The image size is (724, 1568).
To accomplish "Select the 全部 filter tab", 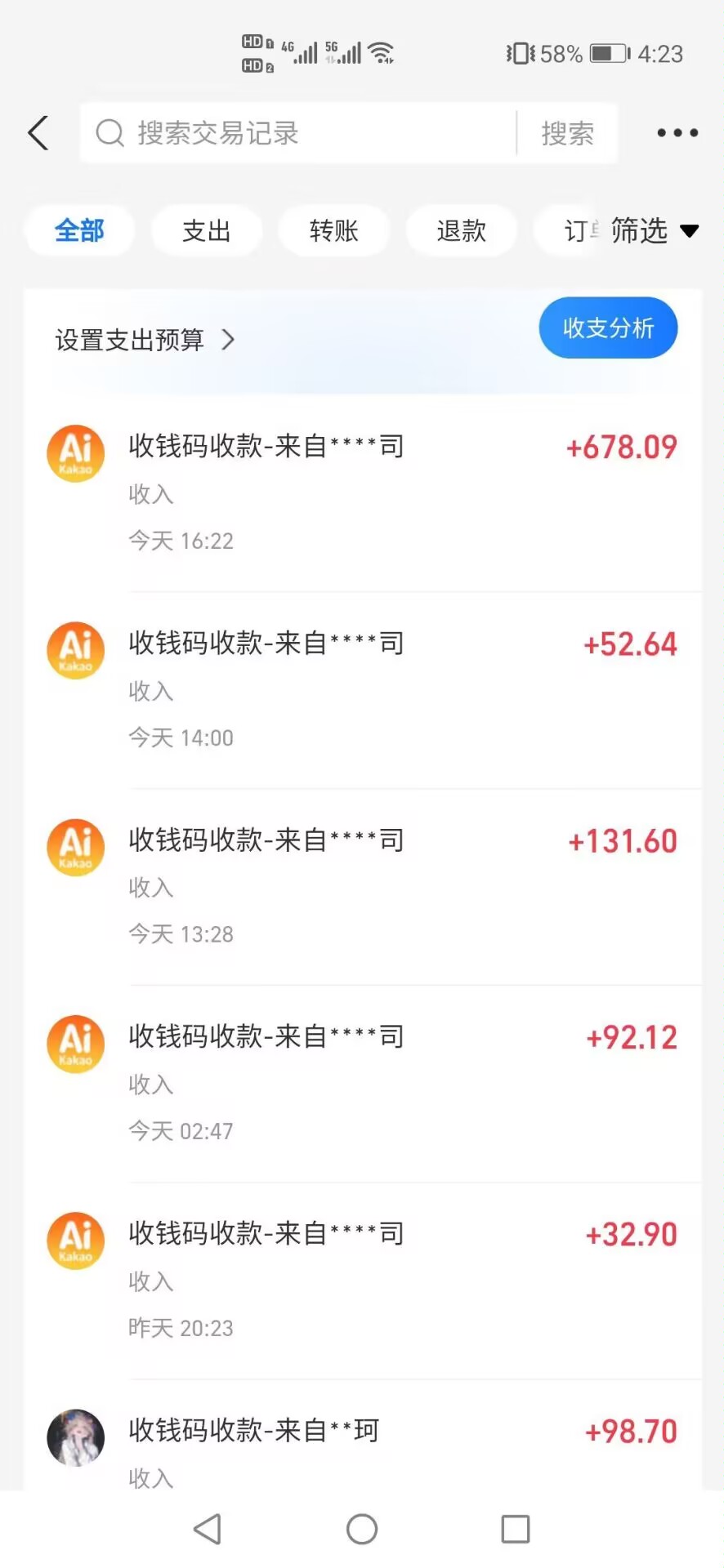I will [x=79, y=231].
